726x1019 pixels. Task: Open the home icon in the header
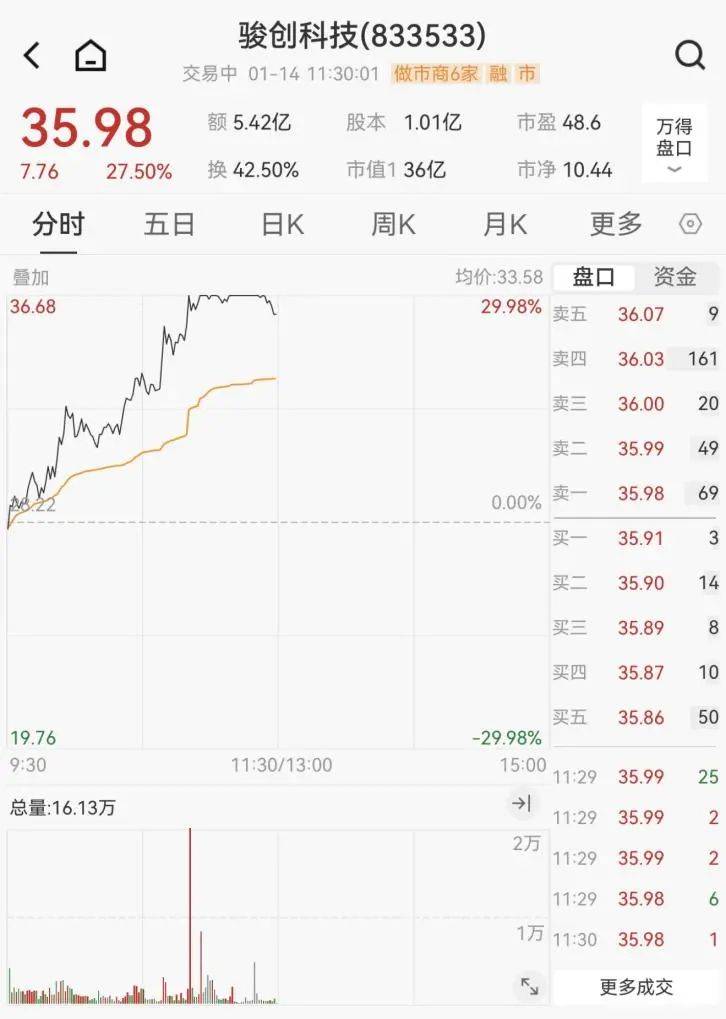[88, 57]
